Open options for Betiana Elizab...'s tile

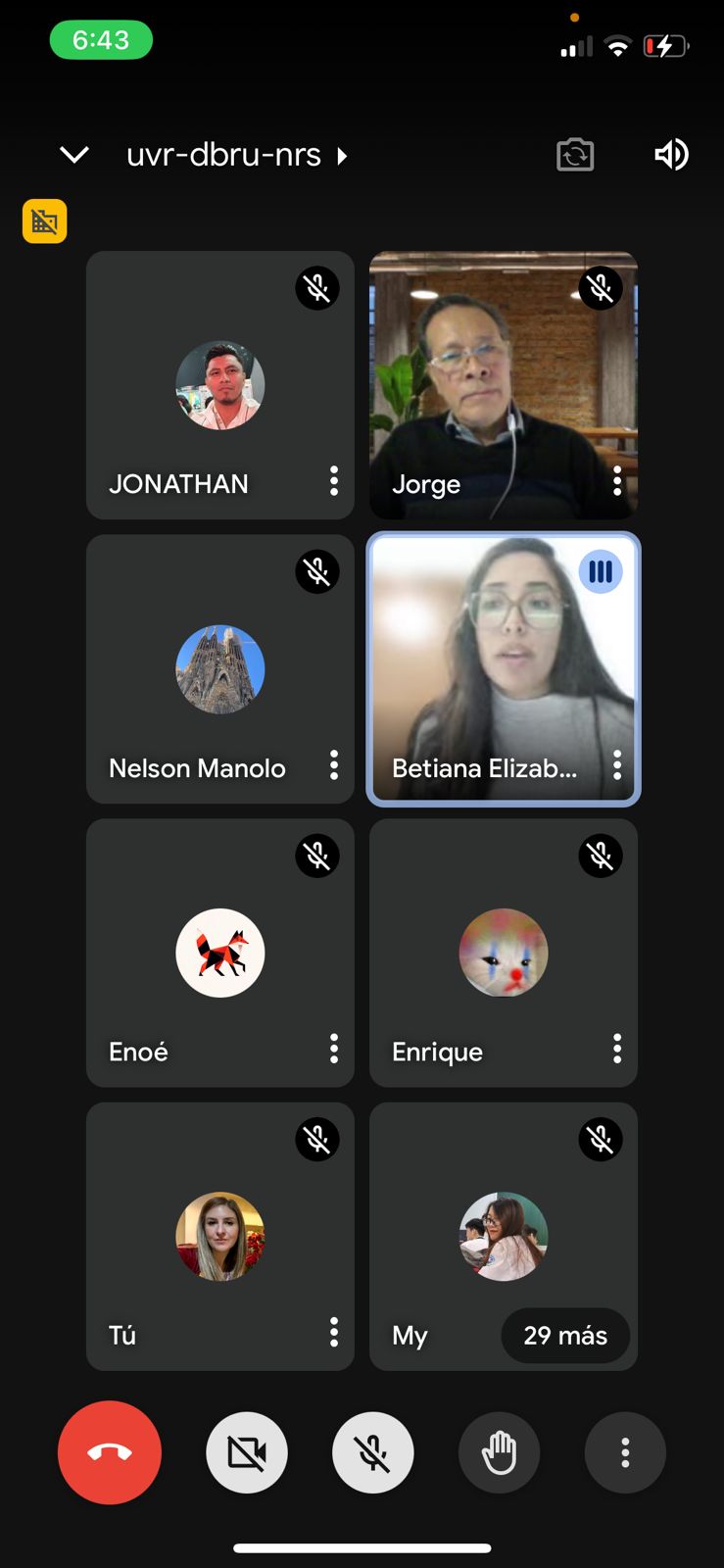click(x=617, y=765)
